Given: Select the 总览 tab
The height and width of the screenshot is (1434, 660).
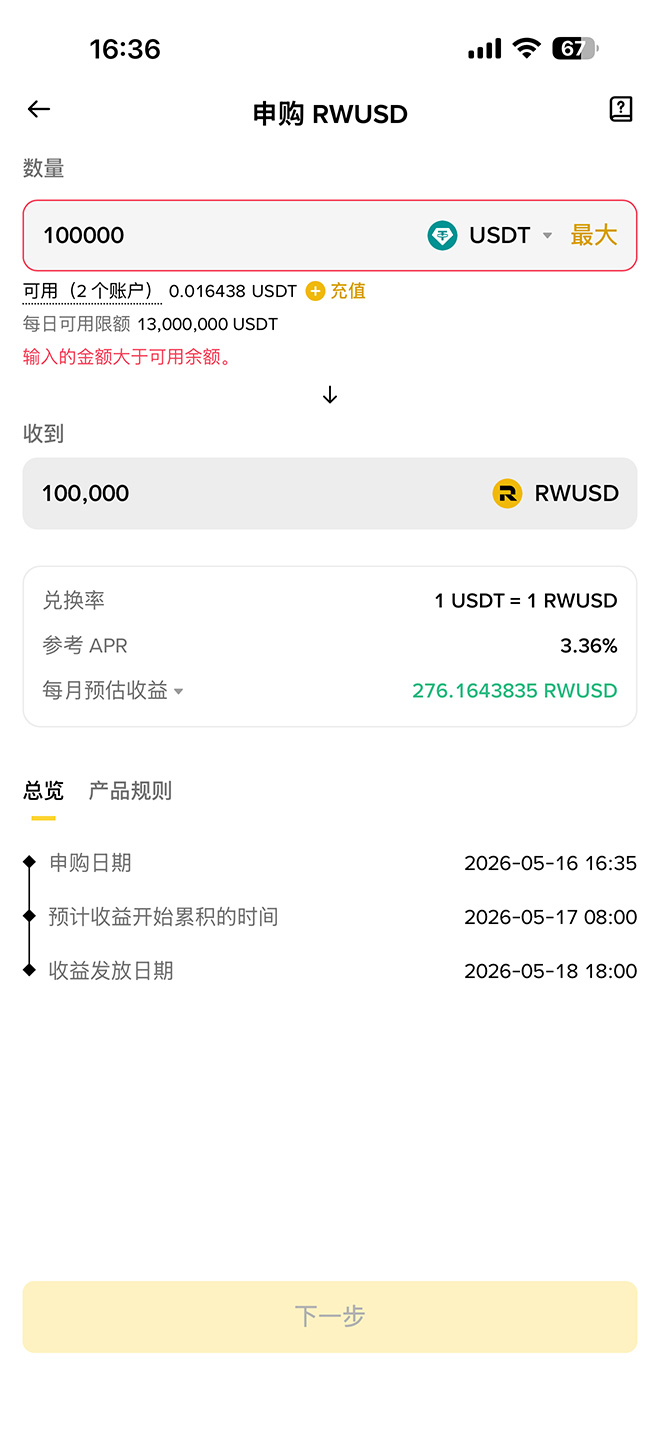Looking at the screenshot, I should pos(43,791).
